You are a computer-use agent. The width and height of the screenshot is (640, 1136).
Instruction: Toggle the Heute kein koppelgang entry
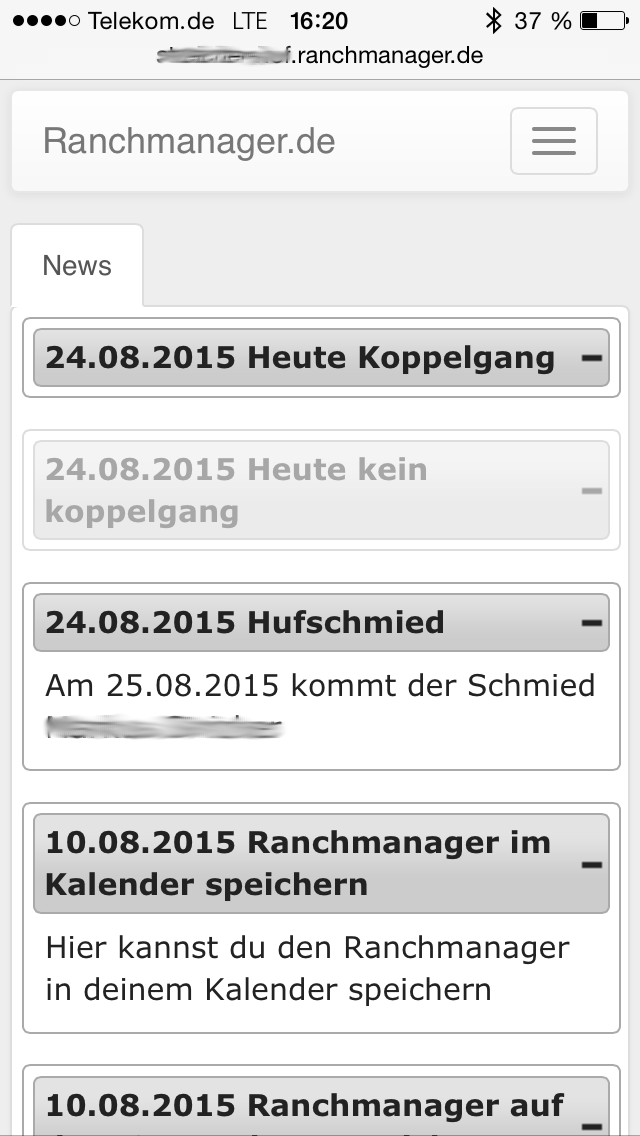[x=592, y=491]
